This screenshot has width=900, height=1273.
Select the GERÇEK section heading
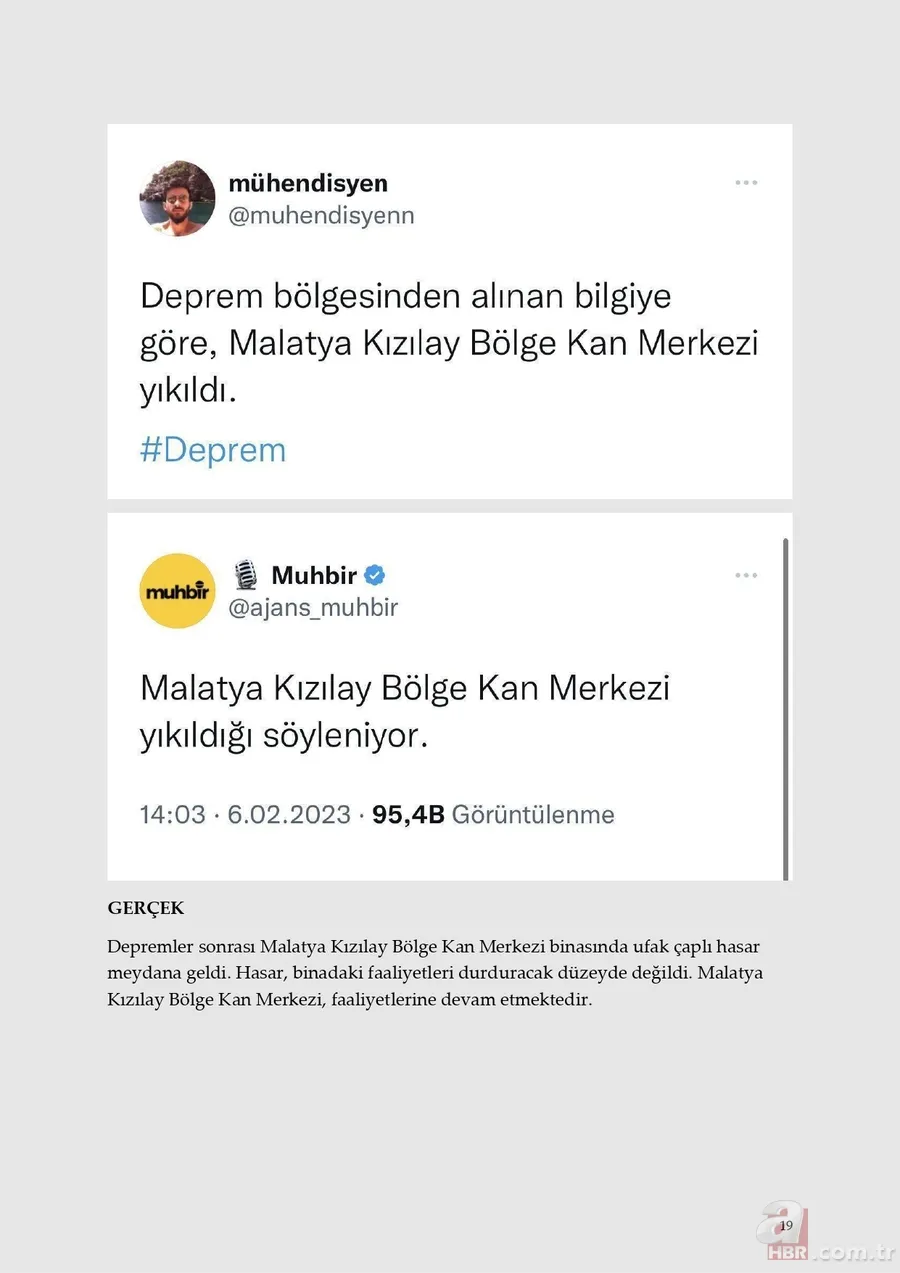click(x=145, y=908)
